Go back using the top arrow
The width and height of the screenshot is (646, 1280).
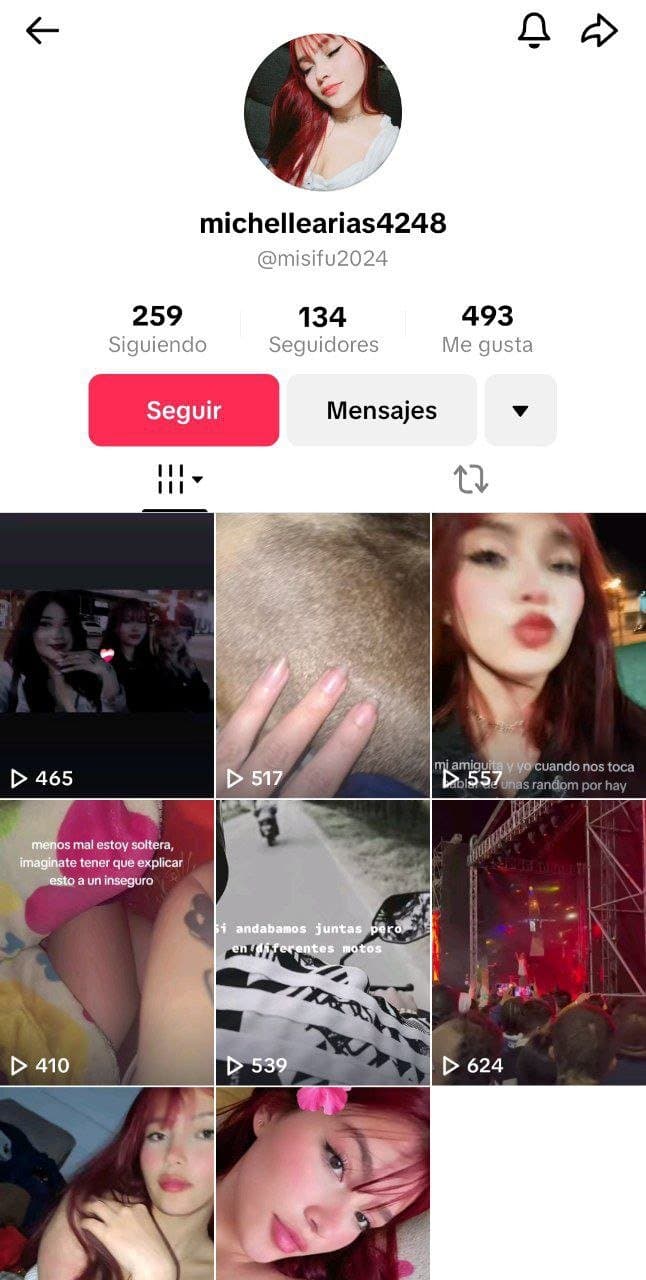(42, 31)
